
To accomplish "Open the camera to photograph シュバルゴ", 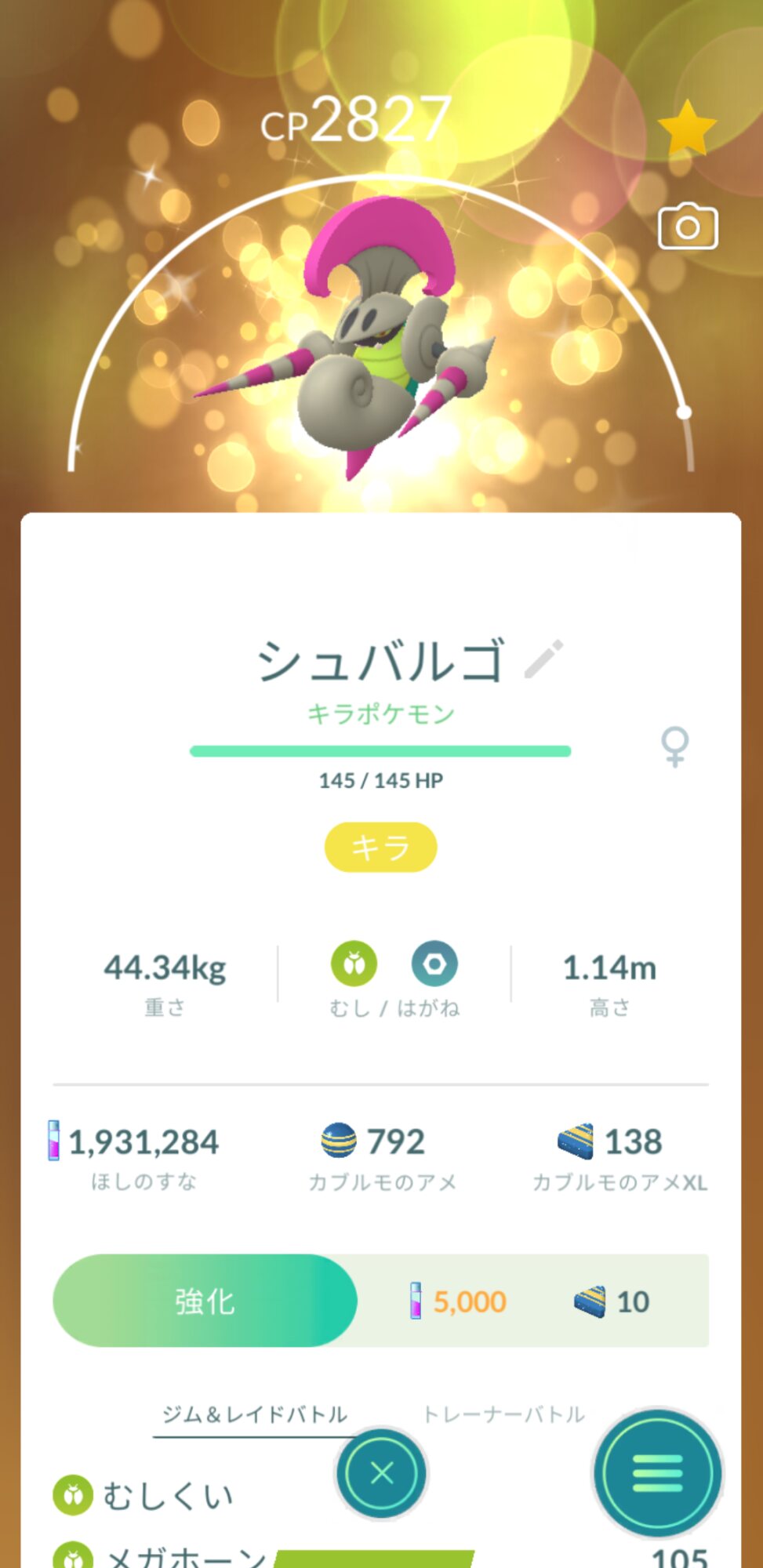I will tap(688, 227).
